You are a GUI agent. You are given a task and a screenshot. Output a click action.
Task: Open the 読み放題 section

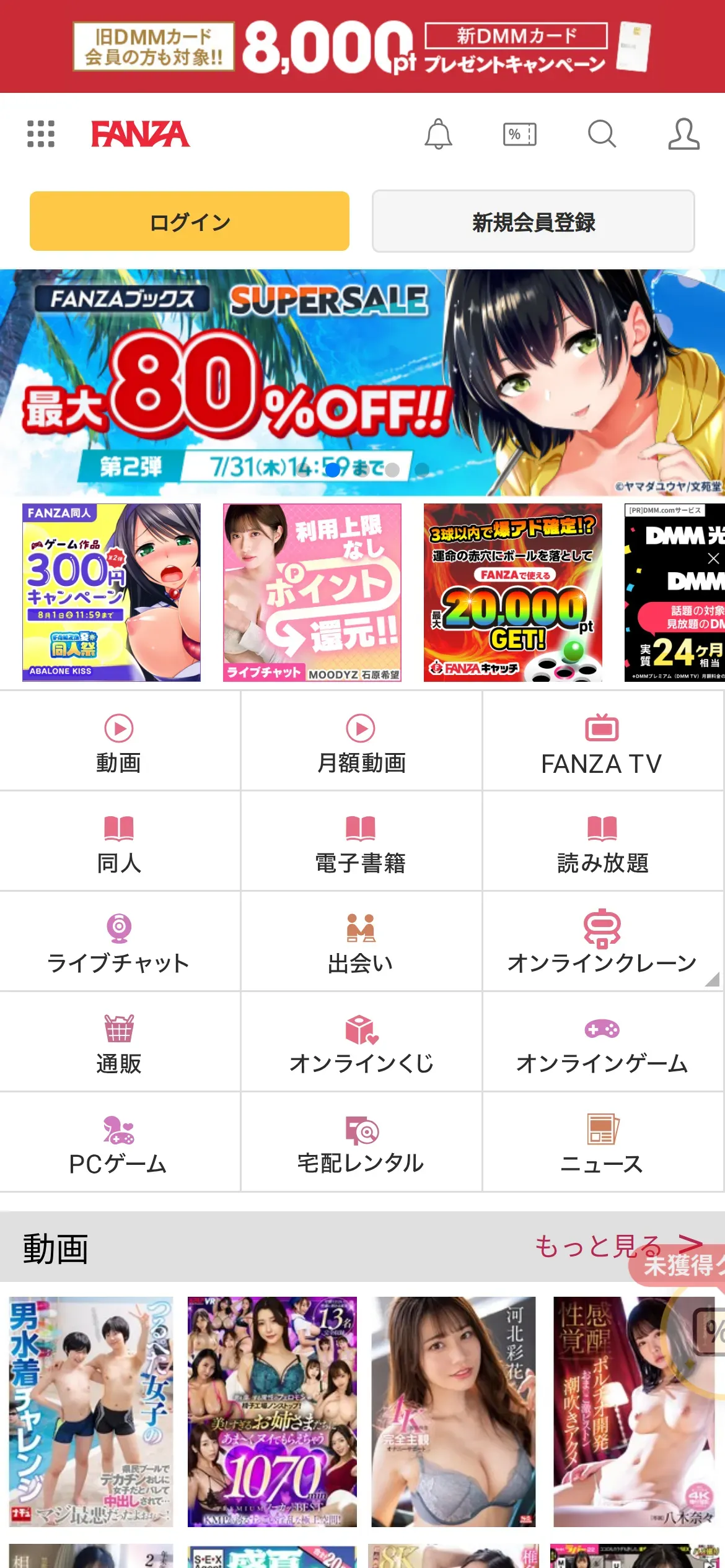pos(602,842)
